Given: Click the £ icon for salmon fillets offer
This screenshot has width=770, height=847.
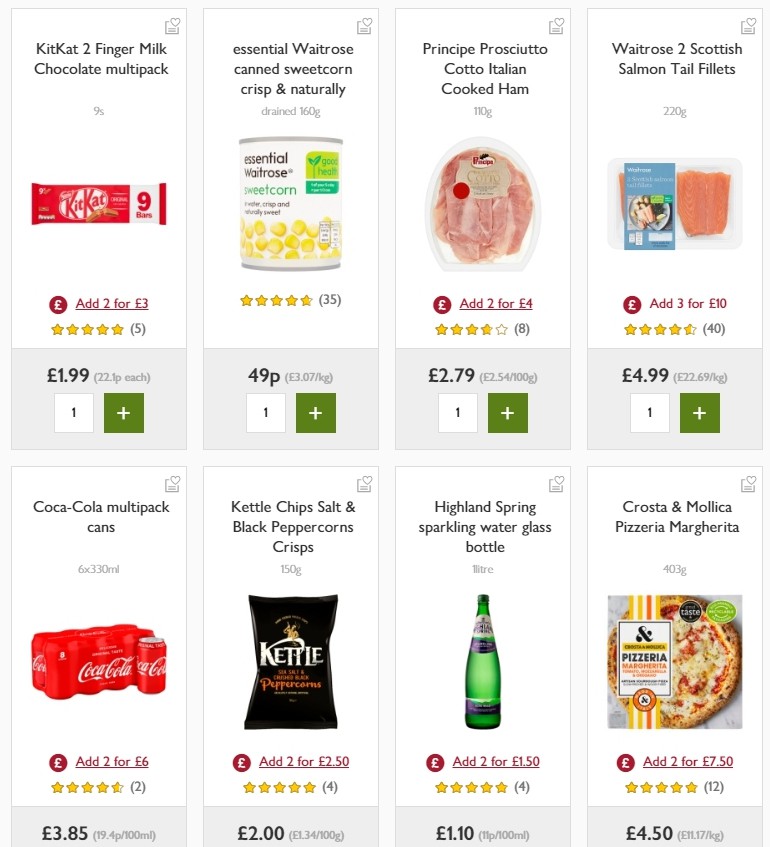Looking at the screenshot, I should (x=631, y=304).
